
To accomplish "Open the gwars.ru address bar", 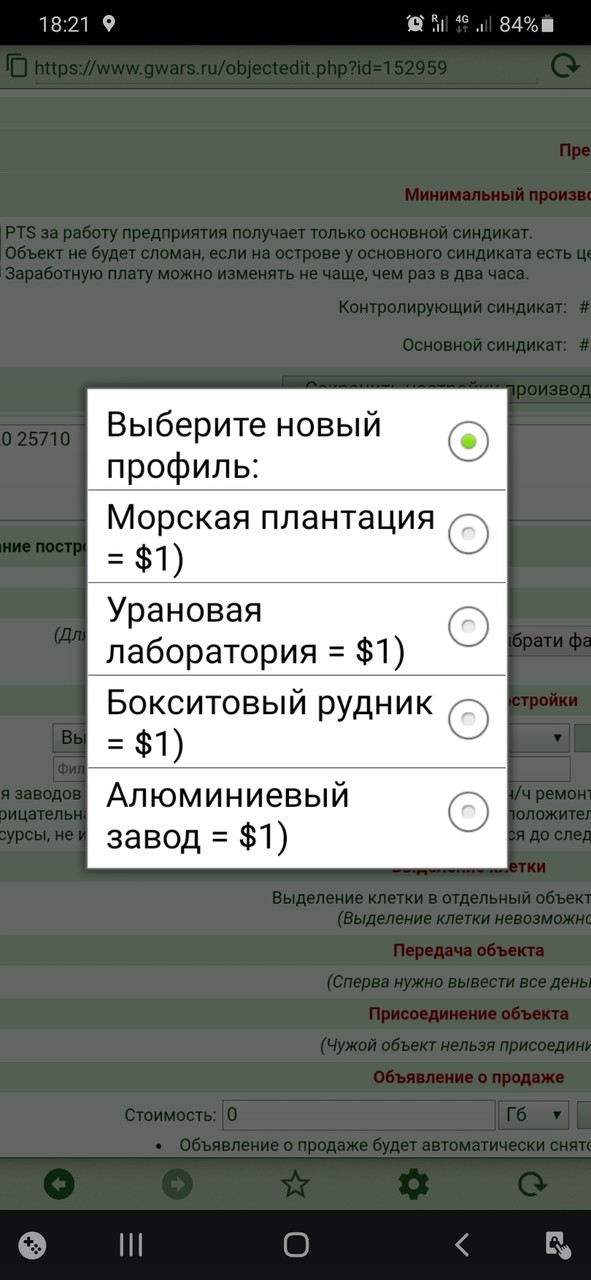I will (240, 68).
